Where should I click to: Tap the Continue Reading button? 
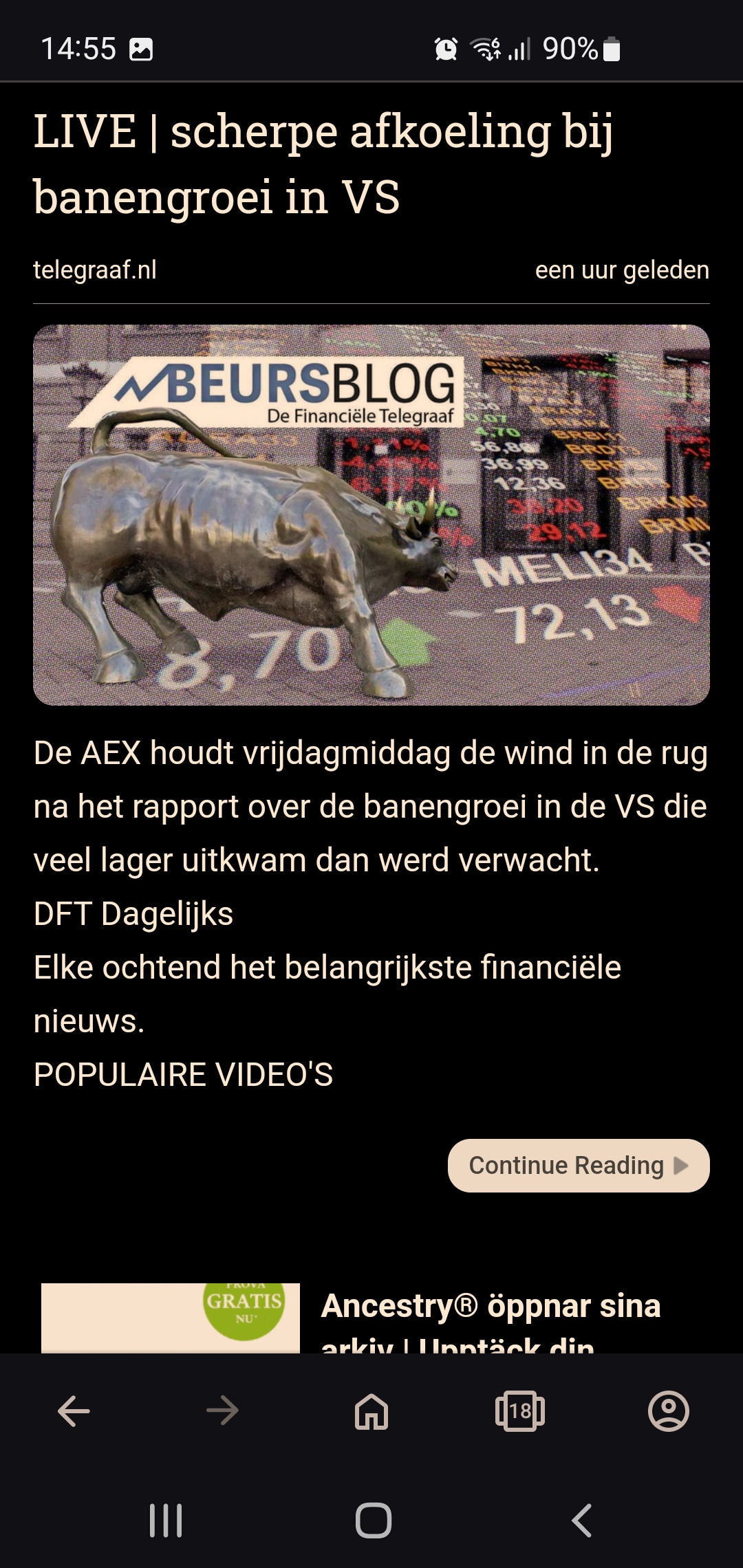coord(579,1166)
